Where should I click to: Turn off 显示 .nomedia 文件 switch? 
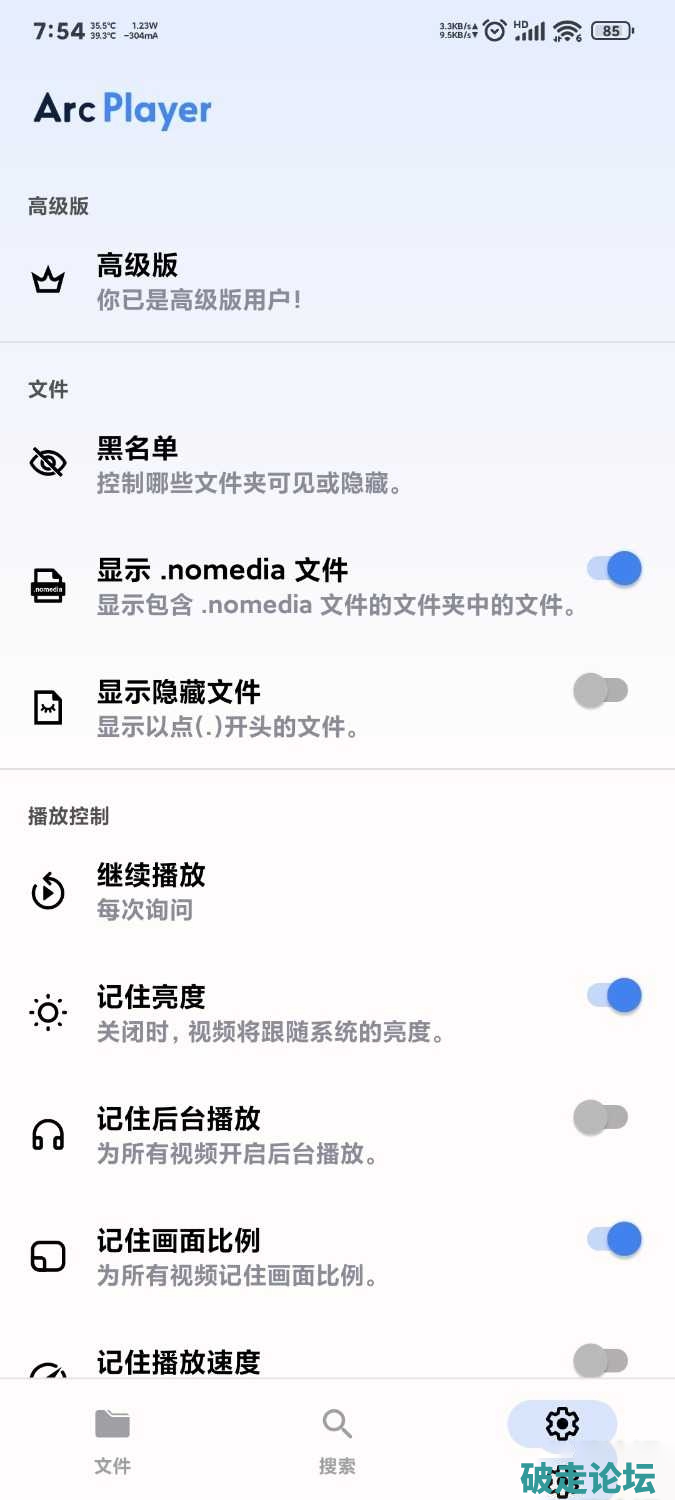[613, 569]
